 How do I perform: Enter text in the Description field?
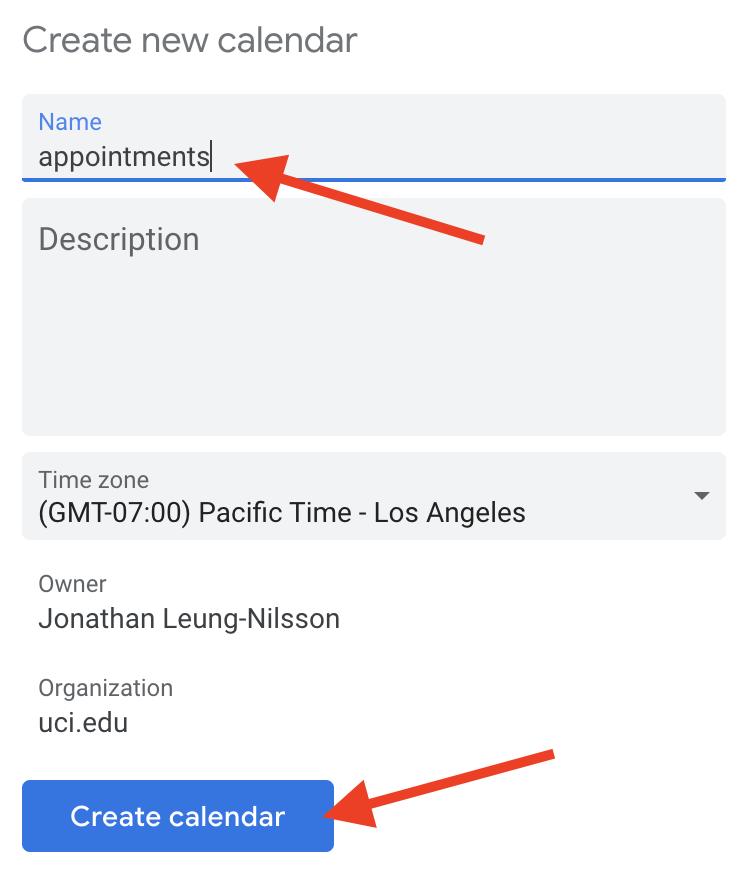[373, 316]
